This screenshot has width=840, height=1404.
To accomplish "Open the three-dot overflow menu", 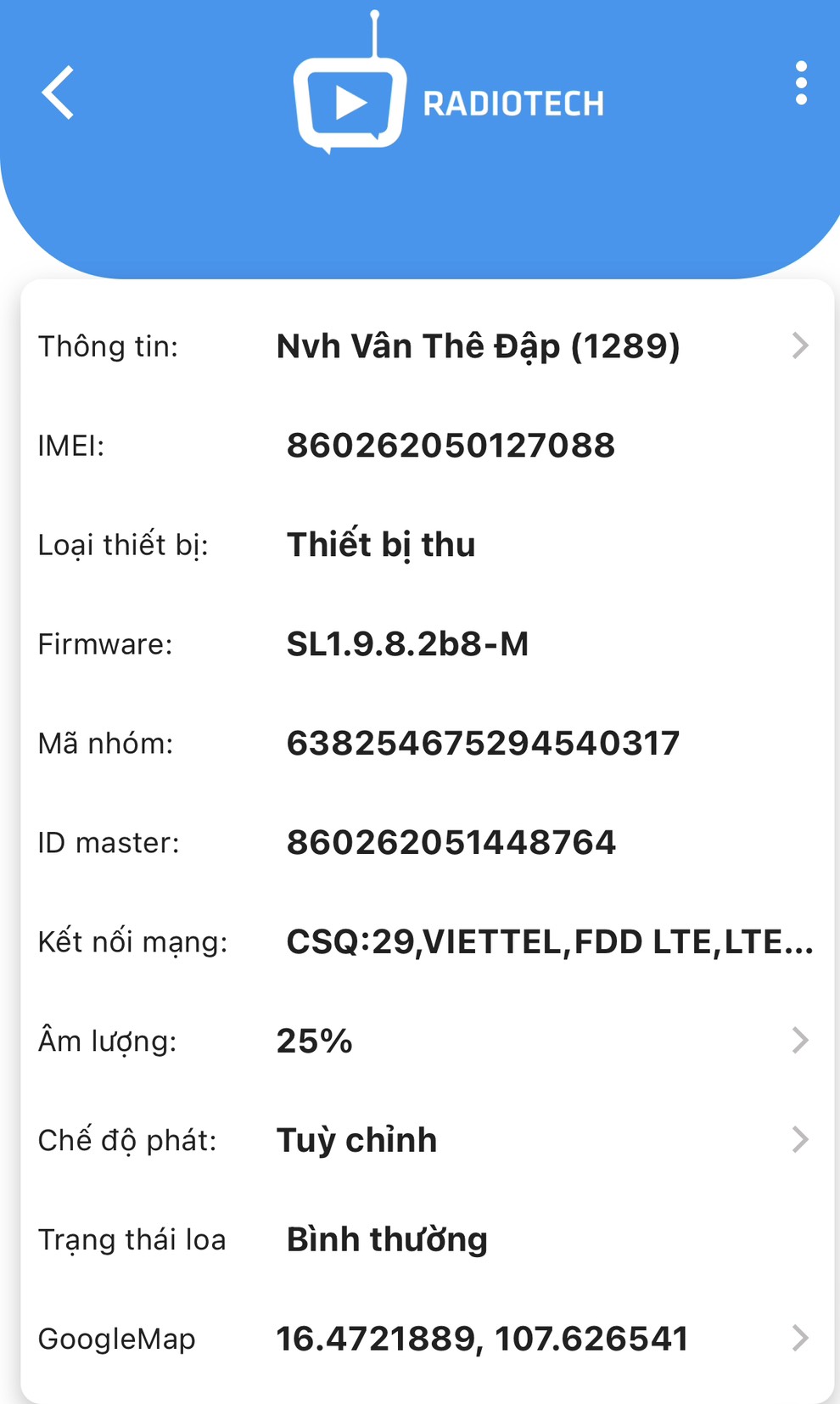I will tap(801, 83).
